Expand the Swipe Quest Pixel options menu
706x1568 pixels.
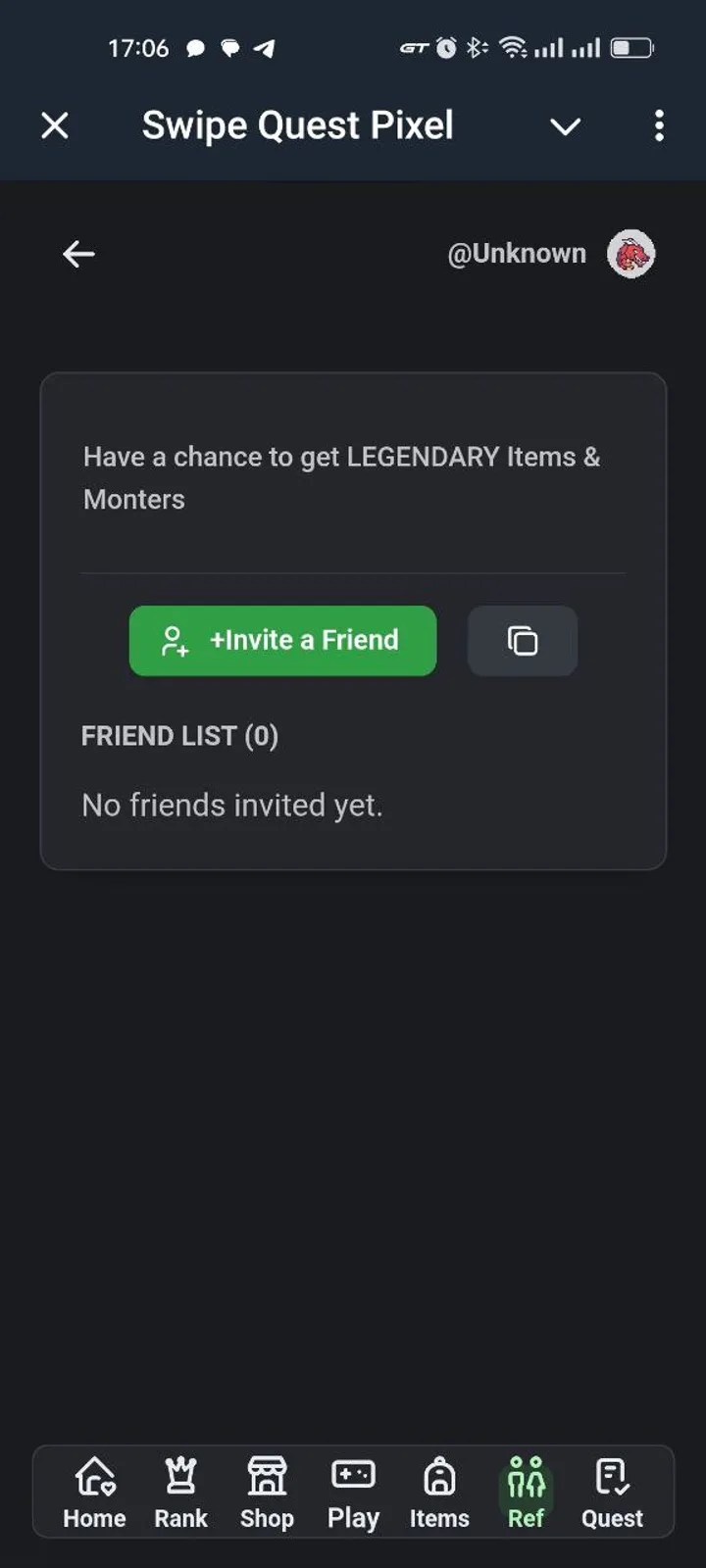pyautogui.click(x=659, y=125)
